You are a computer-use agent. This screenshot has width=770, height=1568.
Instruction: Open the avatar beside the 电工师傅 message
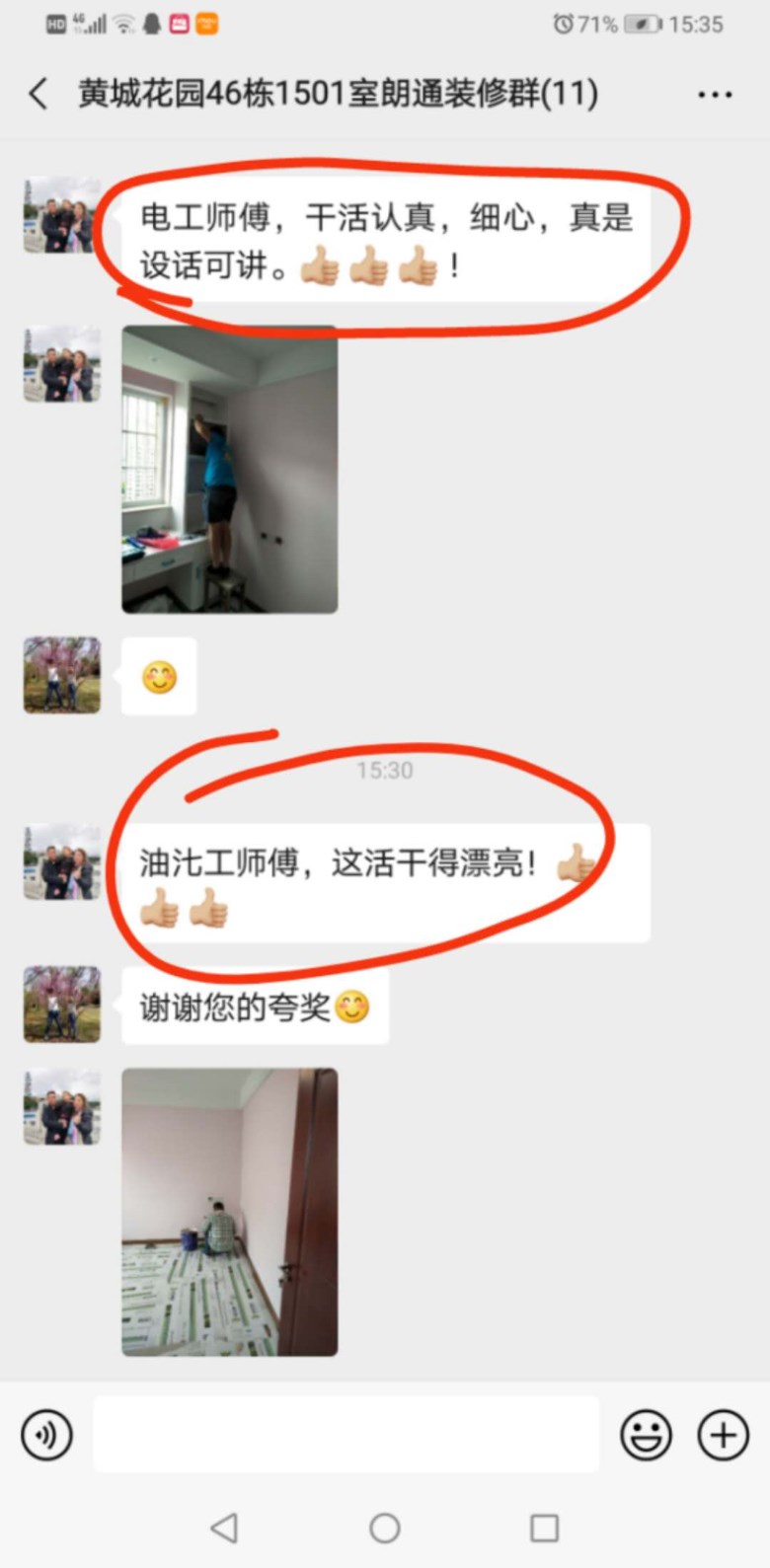click(62, 215)
